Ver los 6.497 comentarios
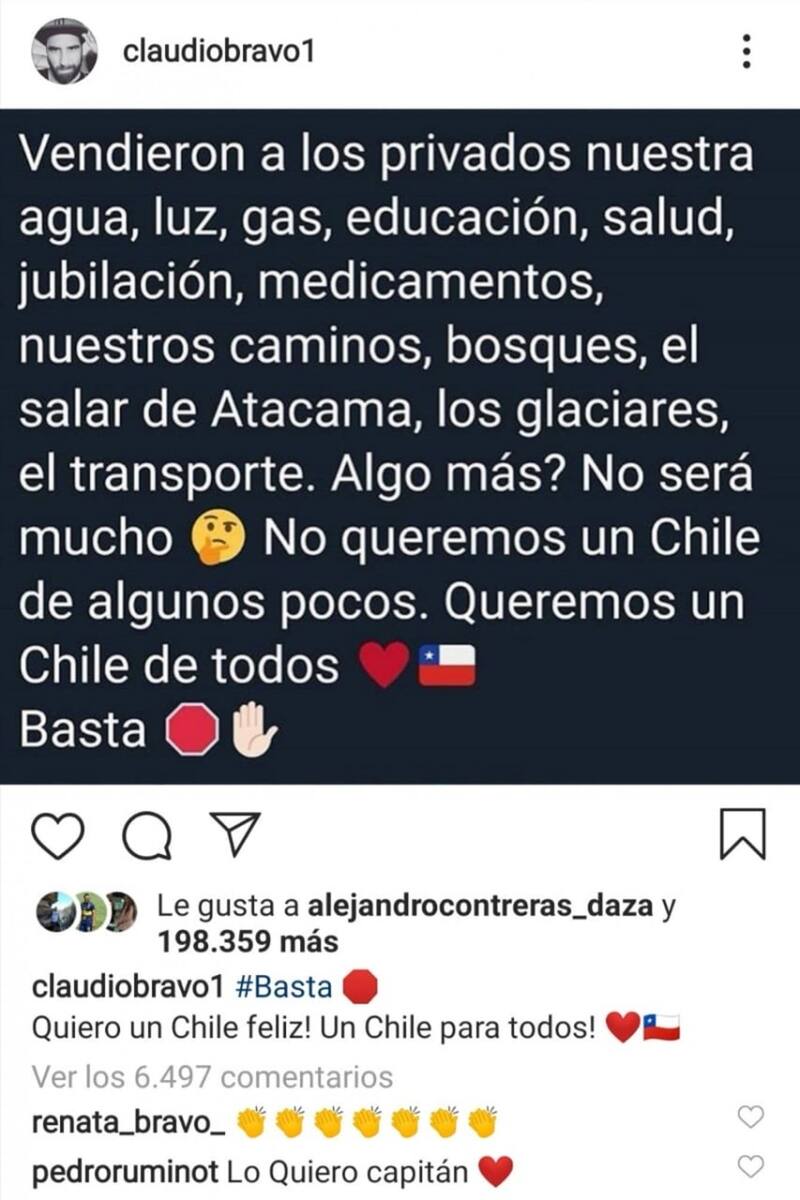The width and height of the screenshot is (800, 1200). click(x=212, y=1076)
